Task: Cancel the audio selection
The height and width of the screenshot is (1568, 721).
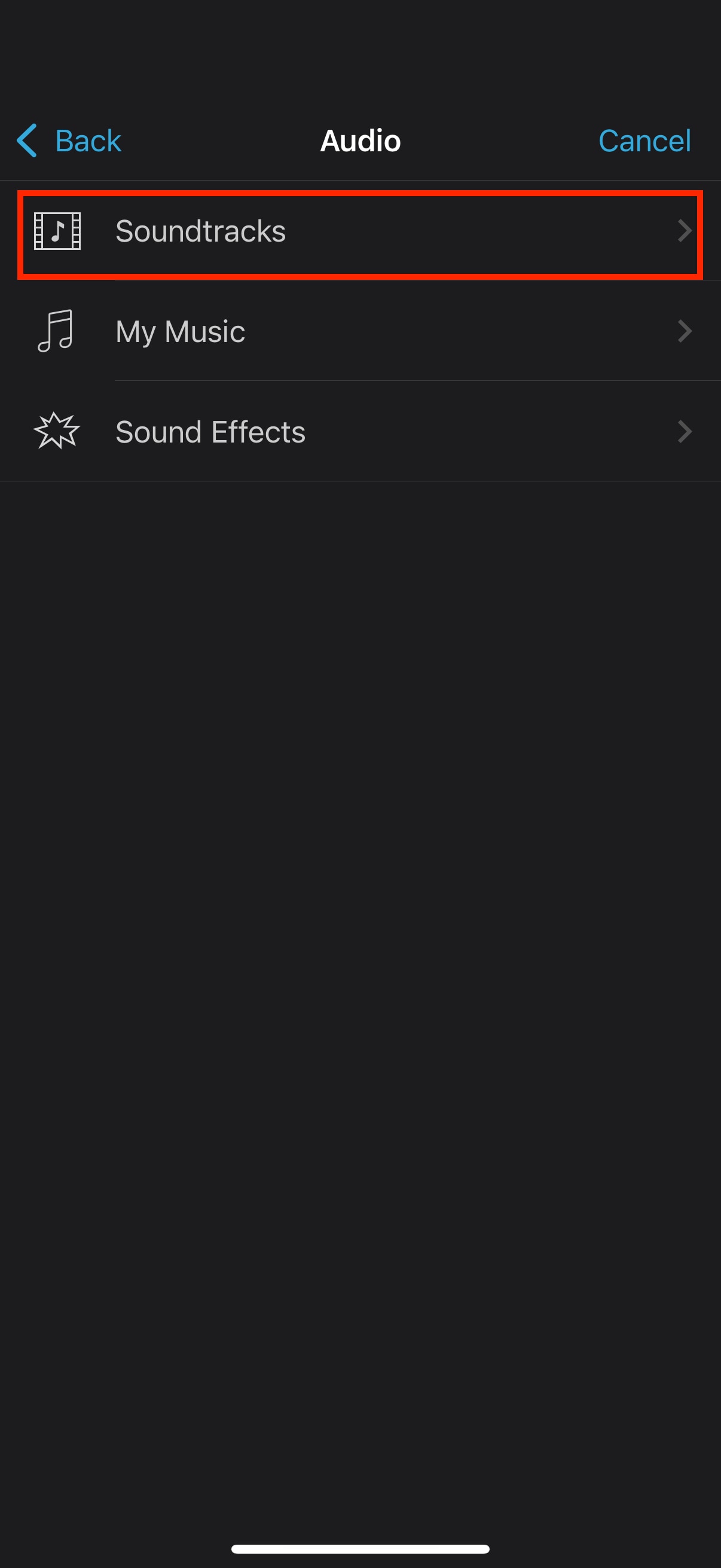Action: [x=644, y=141]
